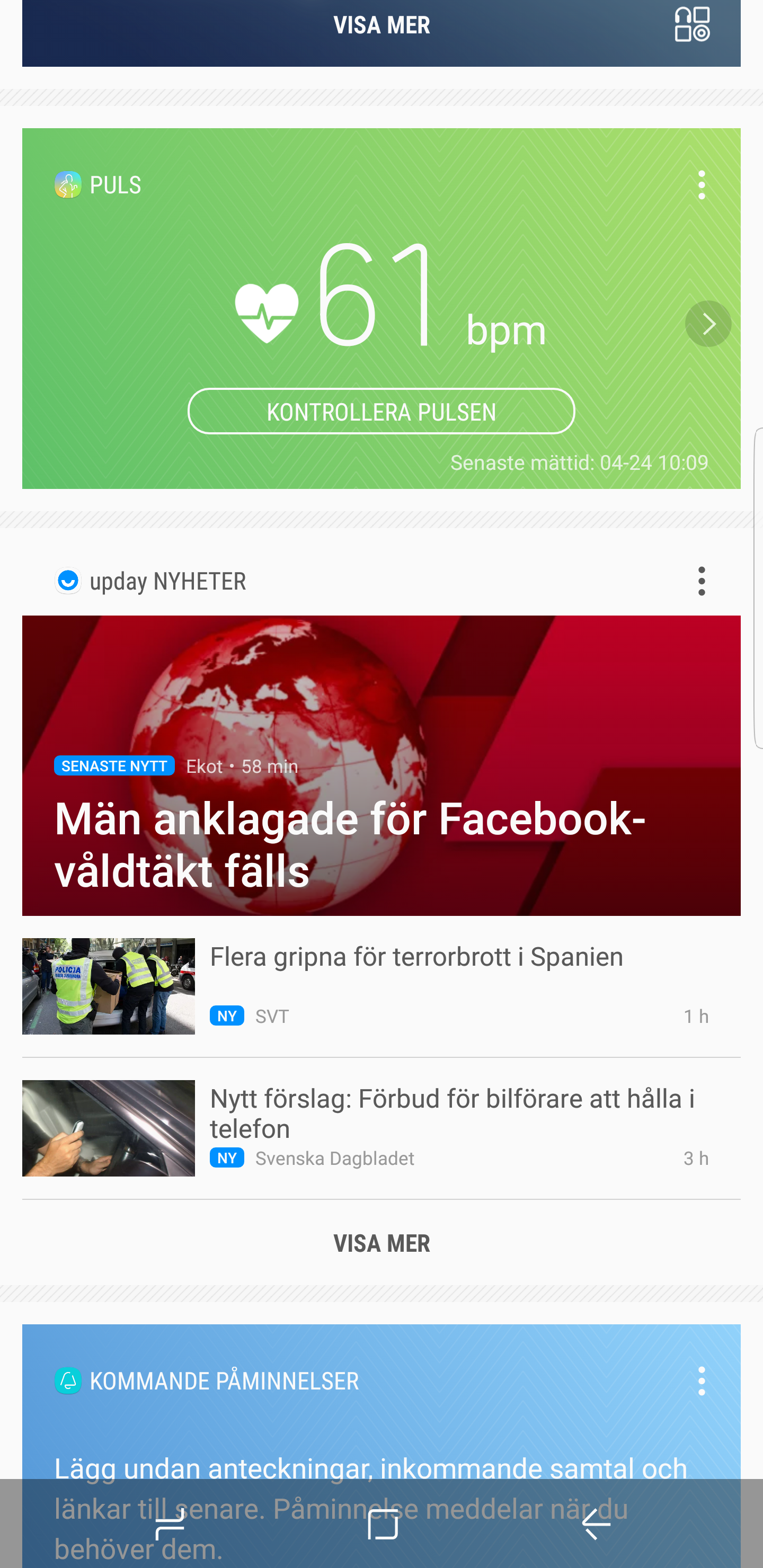This screenshot has width=763, height=1568.
Task: Open the KOMMANDE PÅMINNELSER overflow menu
Action: tap(702, 1381)
